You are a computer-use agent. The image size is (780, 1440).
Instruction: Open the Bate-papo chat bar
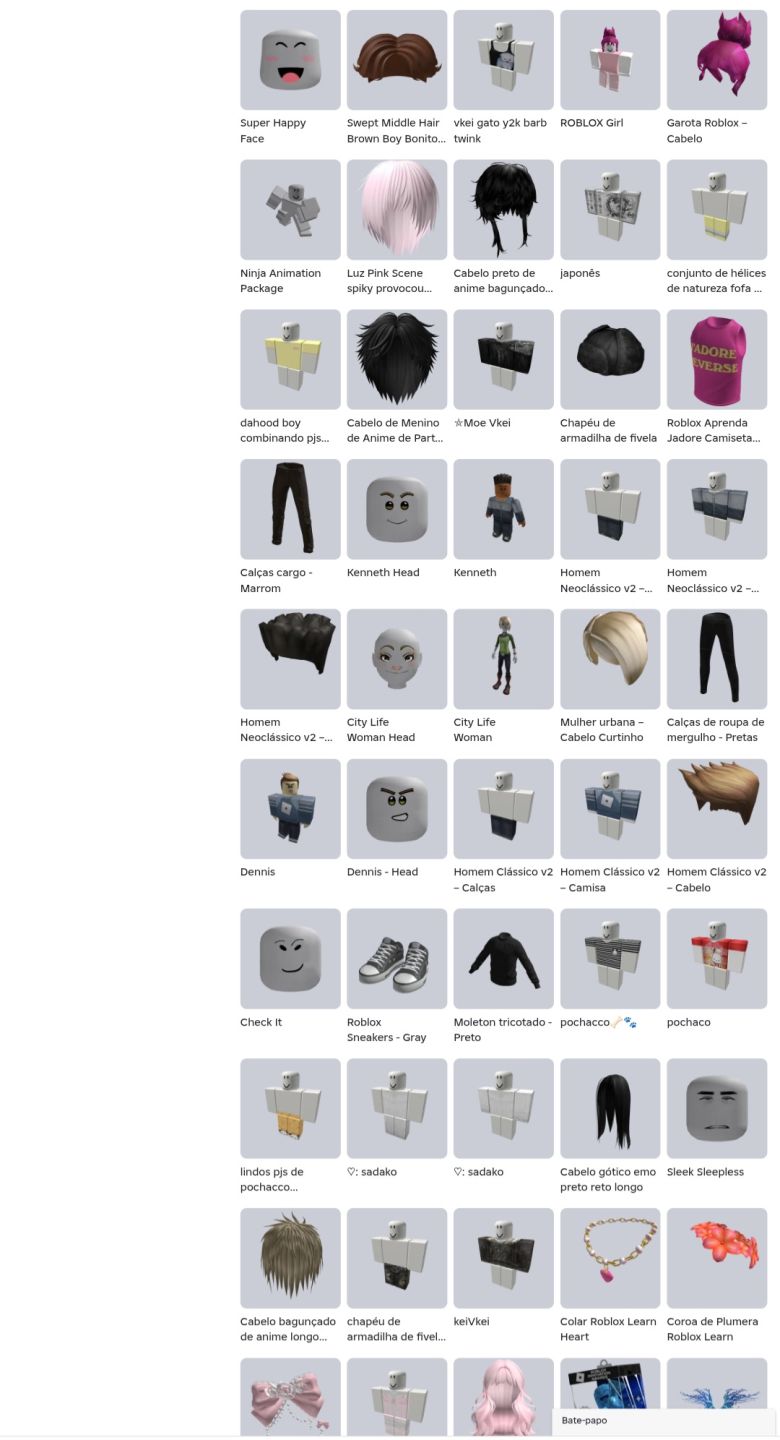[664, 1421]
